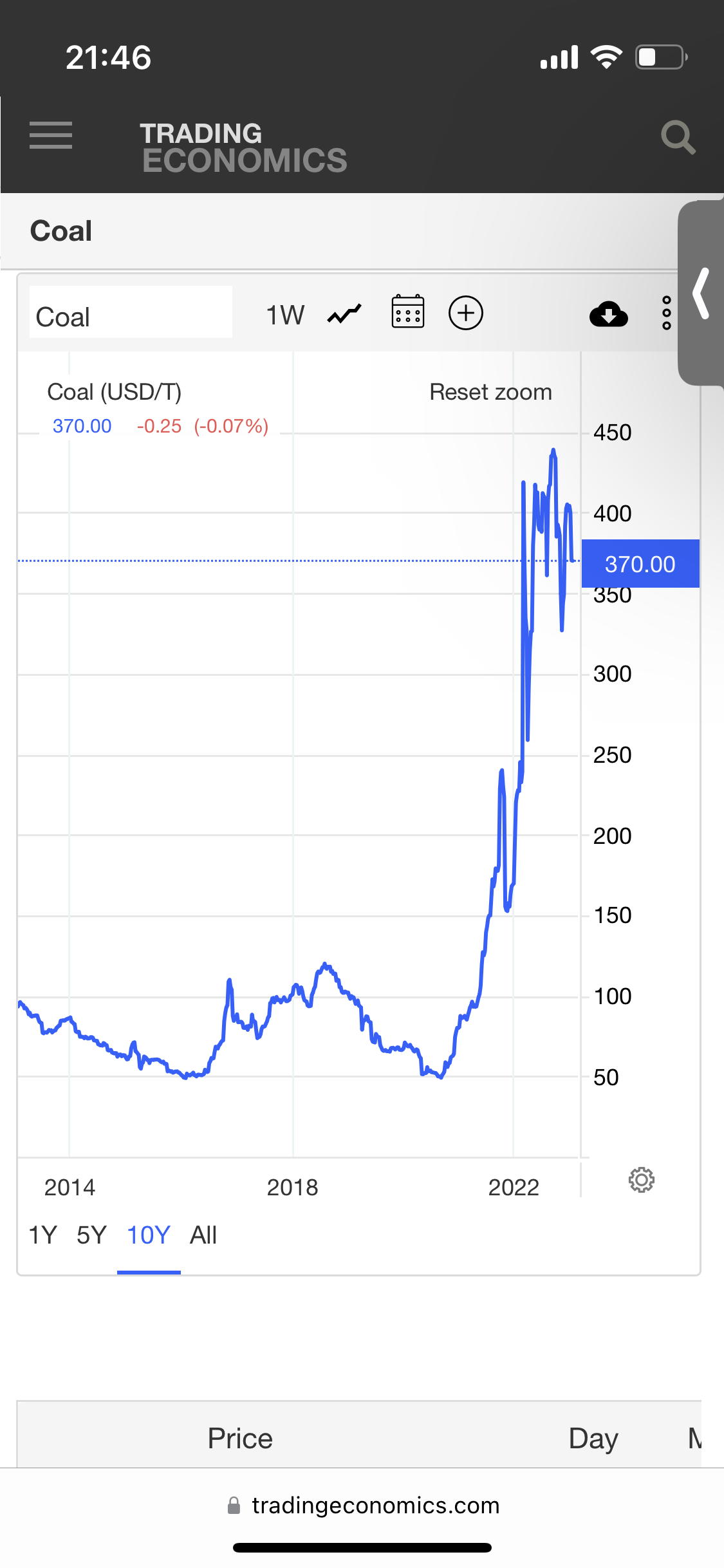Show All historical data
This screenshot has height=1568, width=724.
click(203, 1235)
